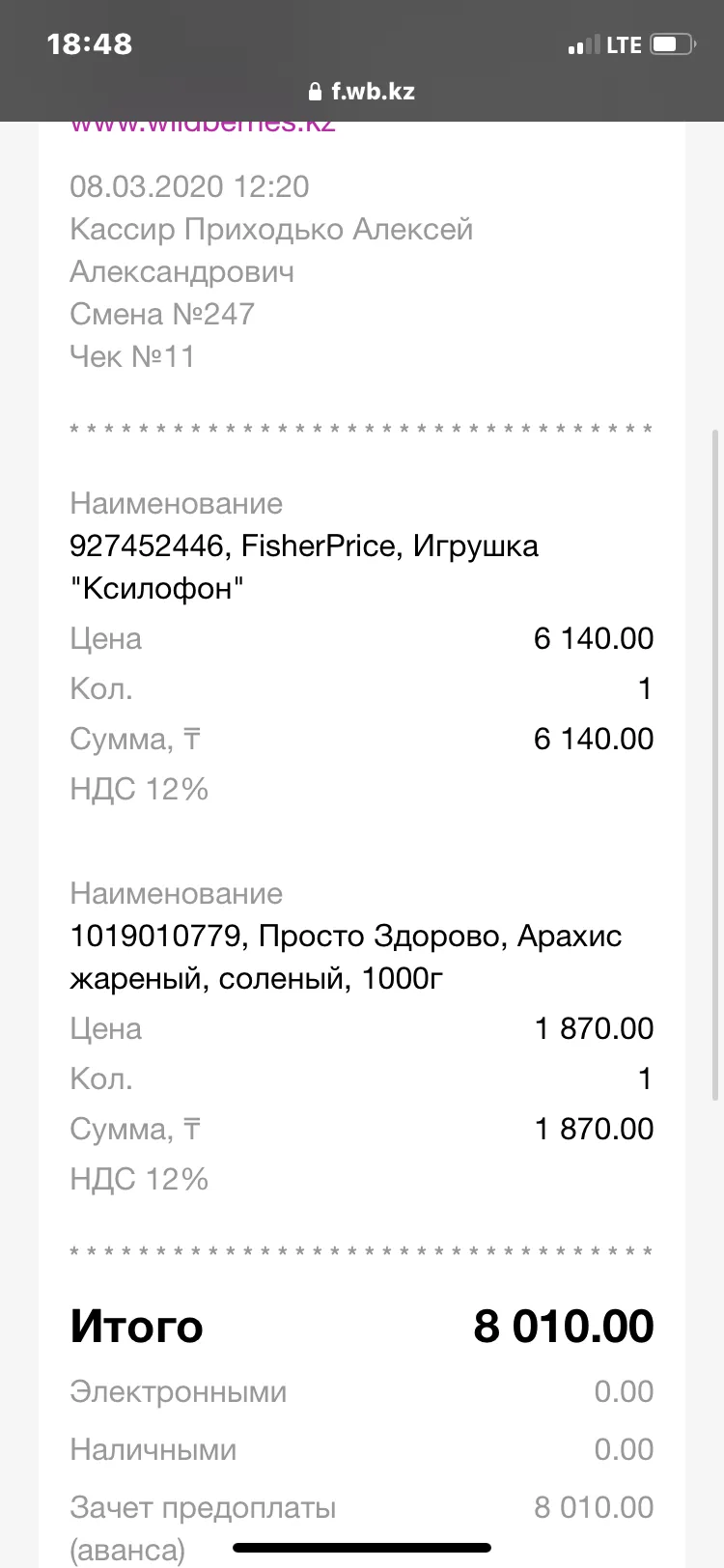Tap the f.wb.kz address bar
Screen dimensions: 724x1568
point(362,92)
